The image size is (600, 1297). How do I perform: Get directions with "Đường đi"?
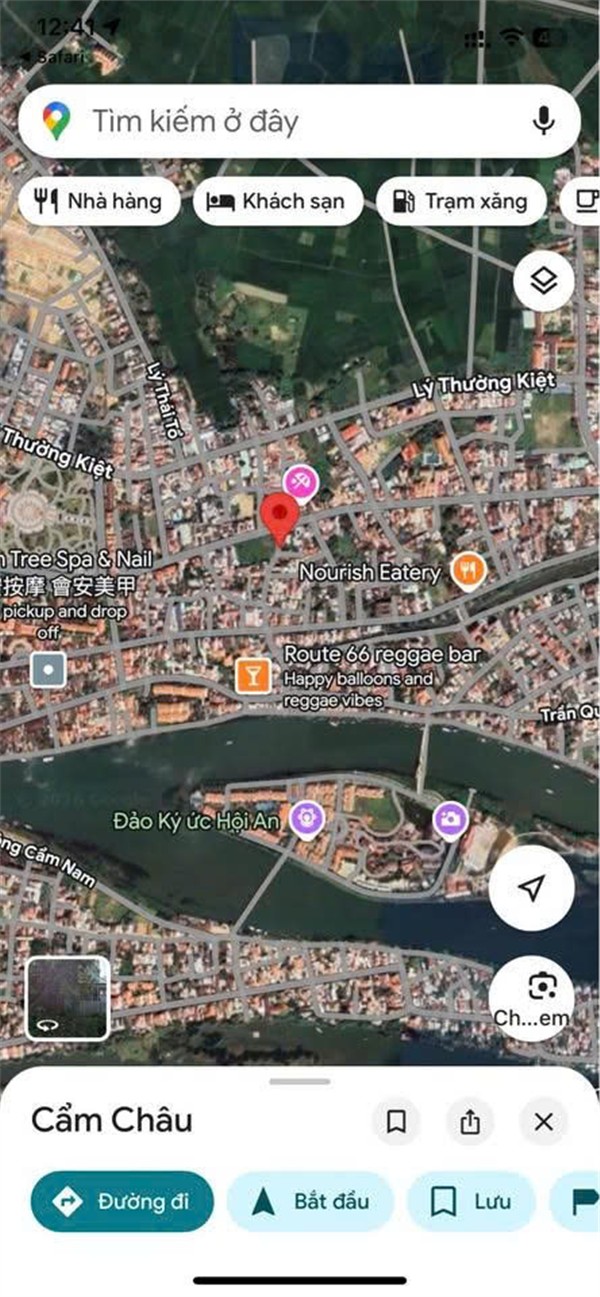click(122, 1201)
